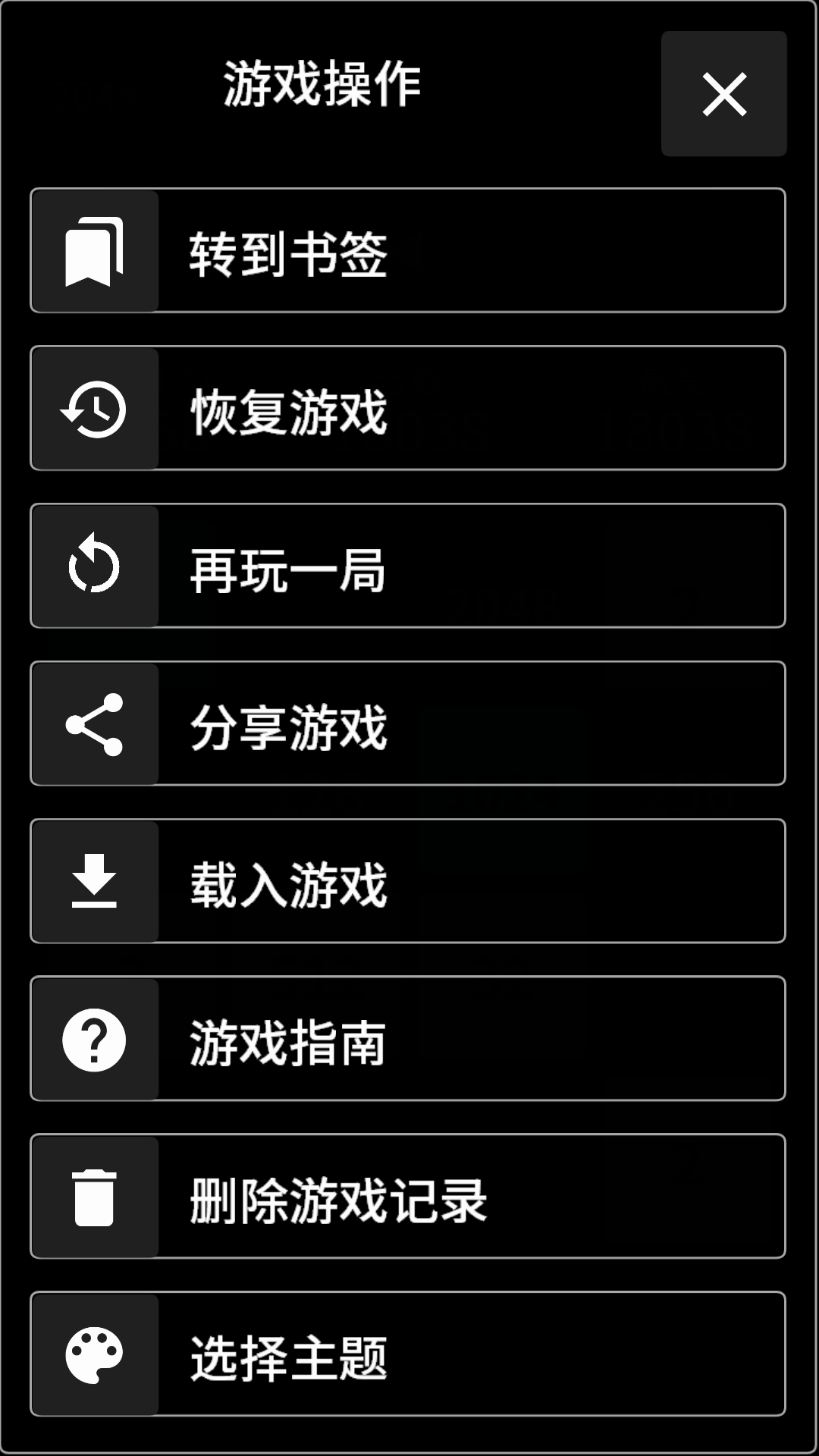Open 载入游戏 to load a game

point(408,881)
